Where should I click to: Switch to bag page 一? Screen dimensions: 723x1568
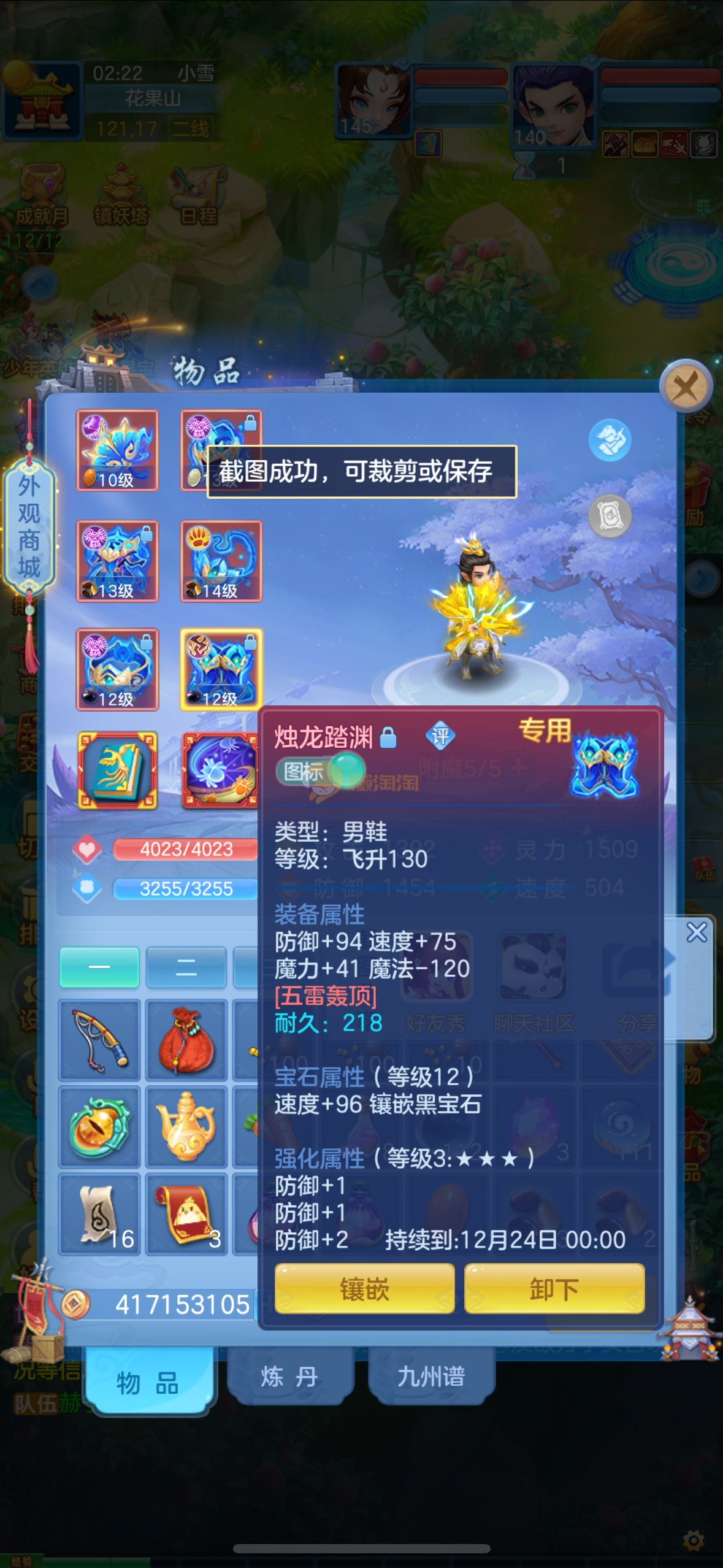99,967
